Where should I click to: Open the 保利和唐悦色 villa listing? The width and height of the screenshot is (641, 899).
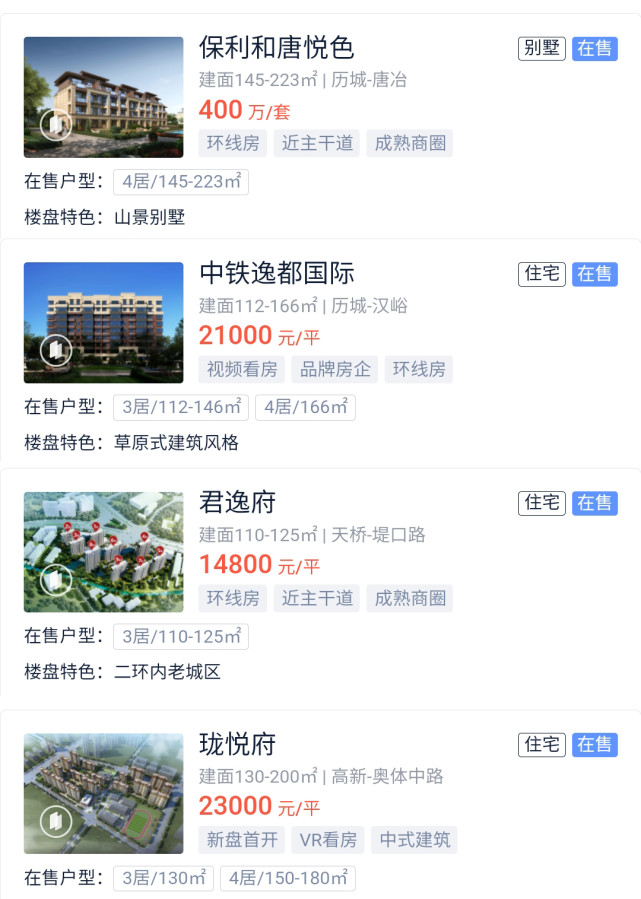tap(277, 48)
